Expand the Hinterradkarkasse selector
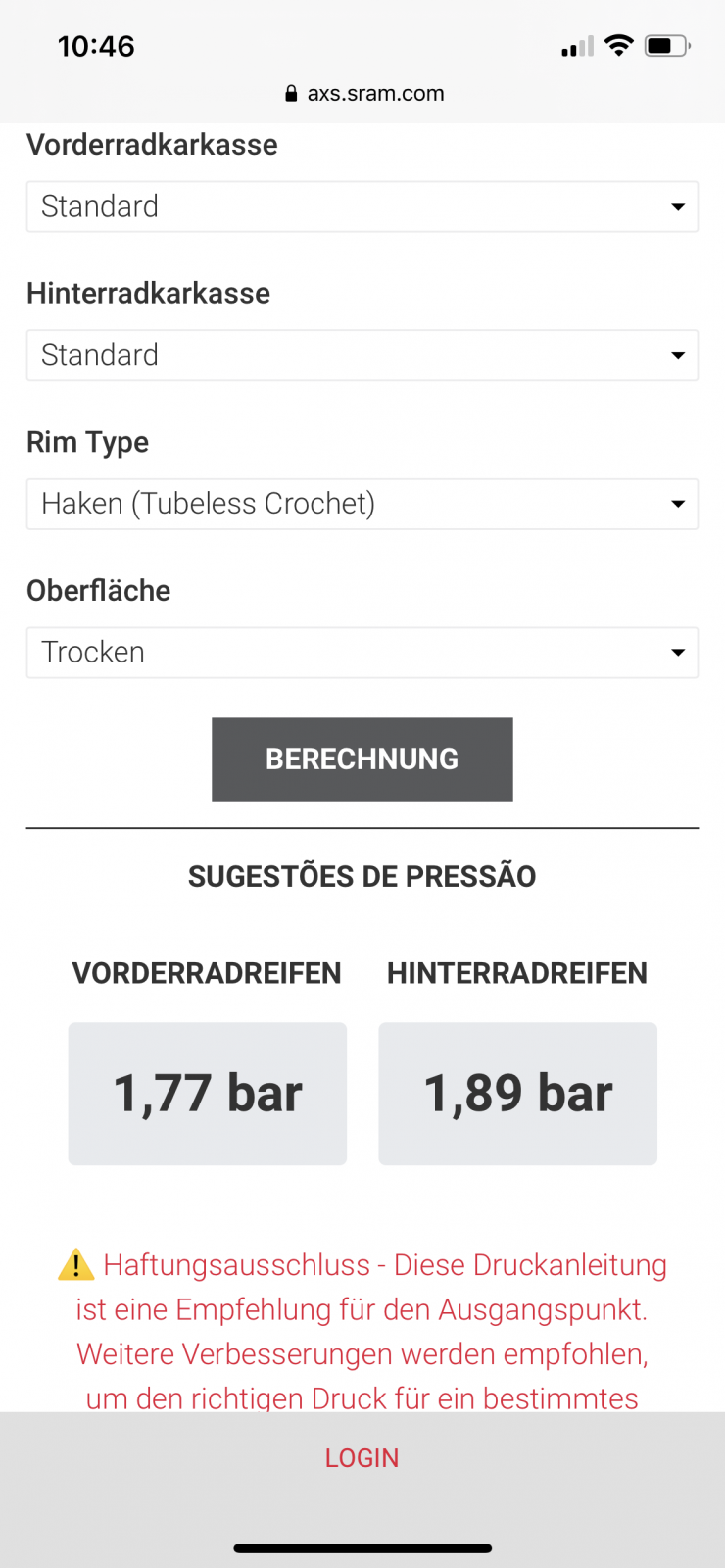The height and width of the screenshot is (1568, 725). 362,356
